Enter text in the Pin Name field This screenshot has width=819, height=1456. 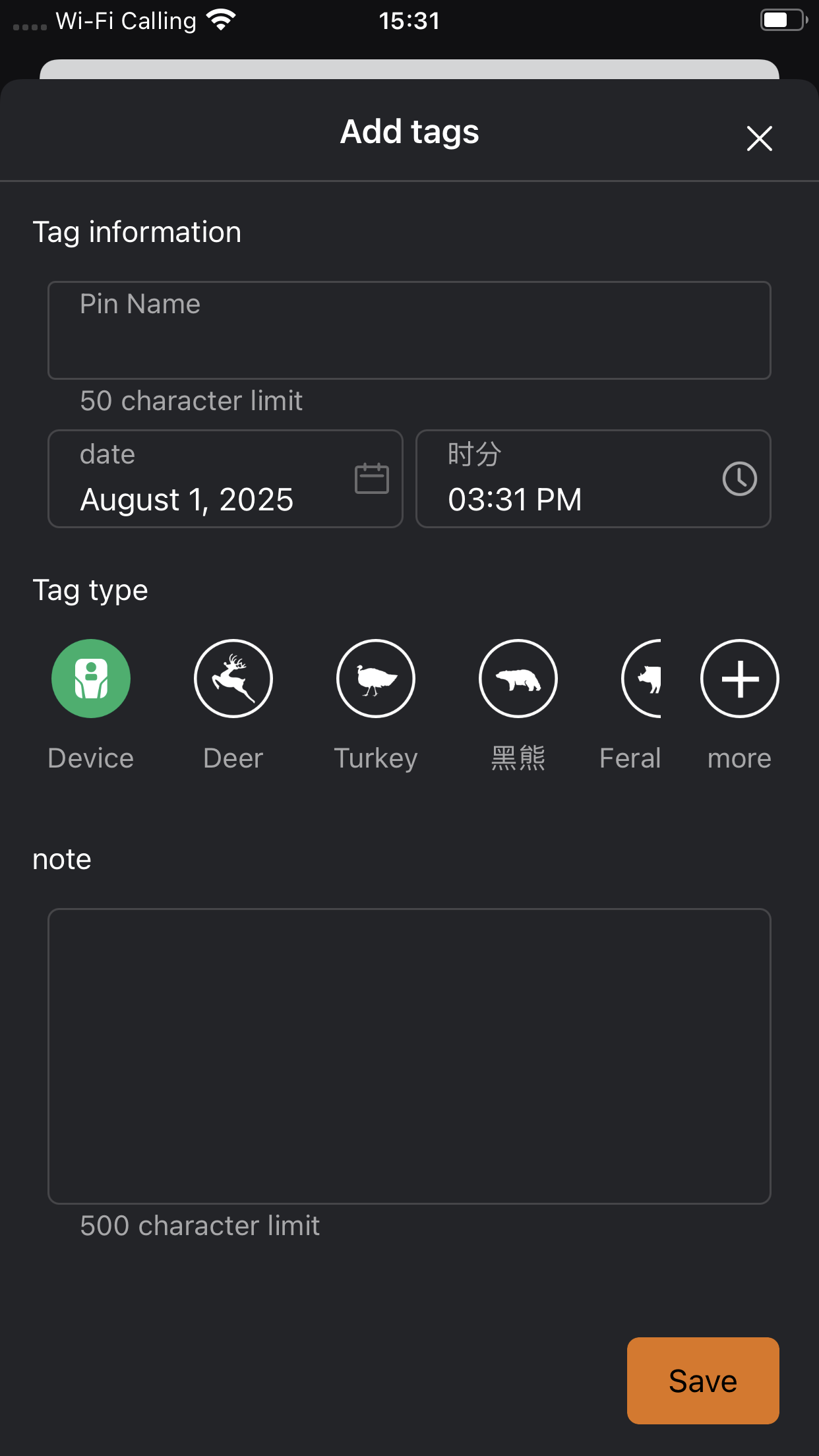409,330
